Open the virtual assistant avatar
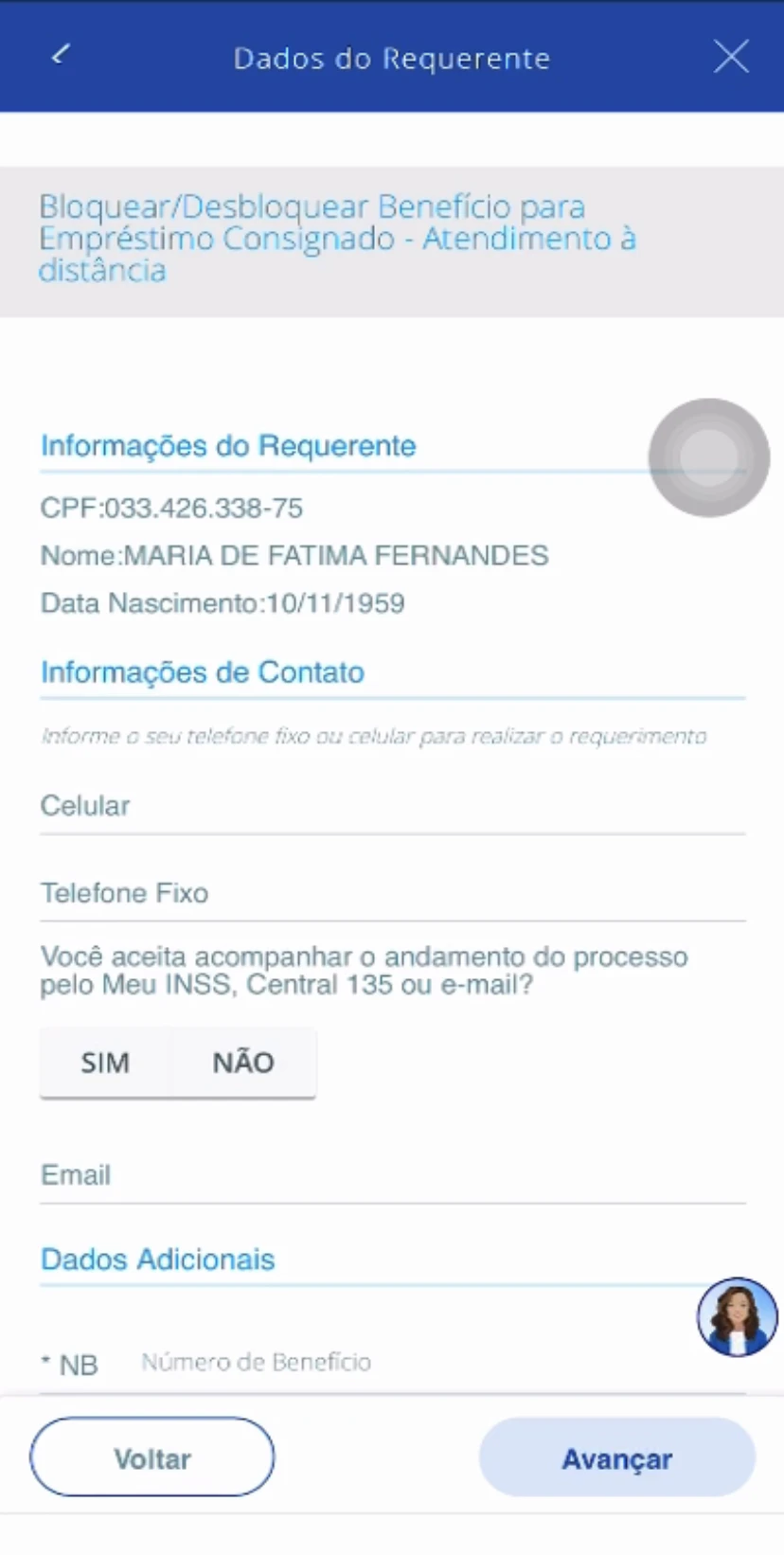 (737, 1316)
